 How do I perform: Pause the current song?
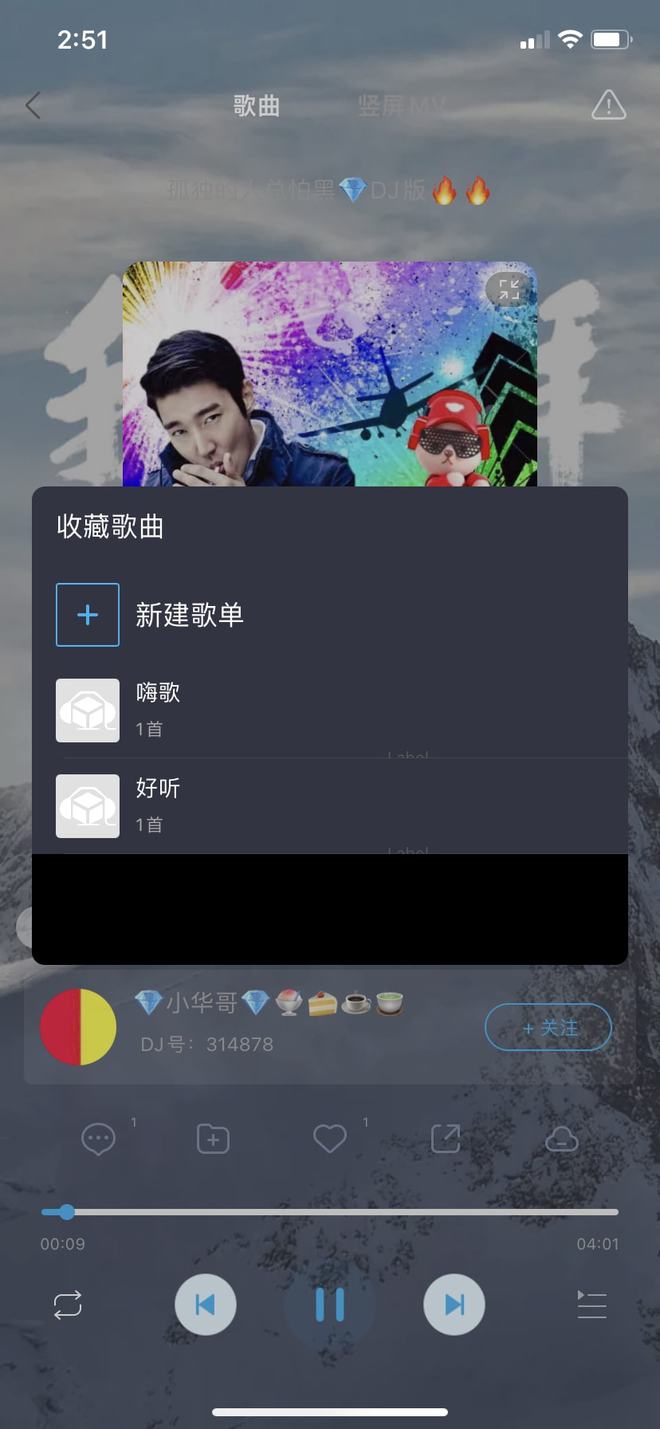[330, 1305]
